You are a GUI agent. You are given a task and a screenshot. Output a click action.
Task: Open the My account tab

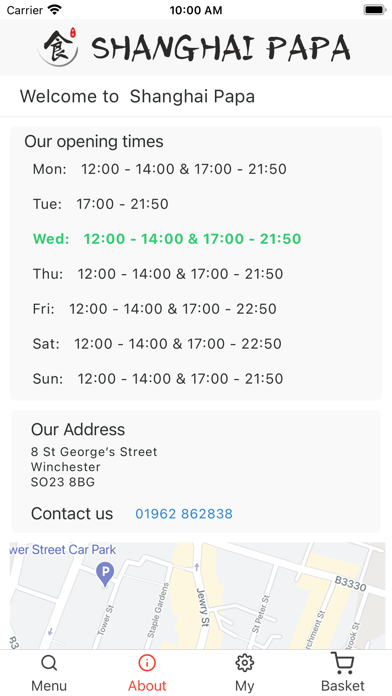245,673
